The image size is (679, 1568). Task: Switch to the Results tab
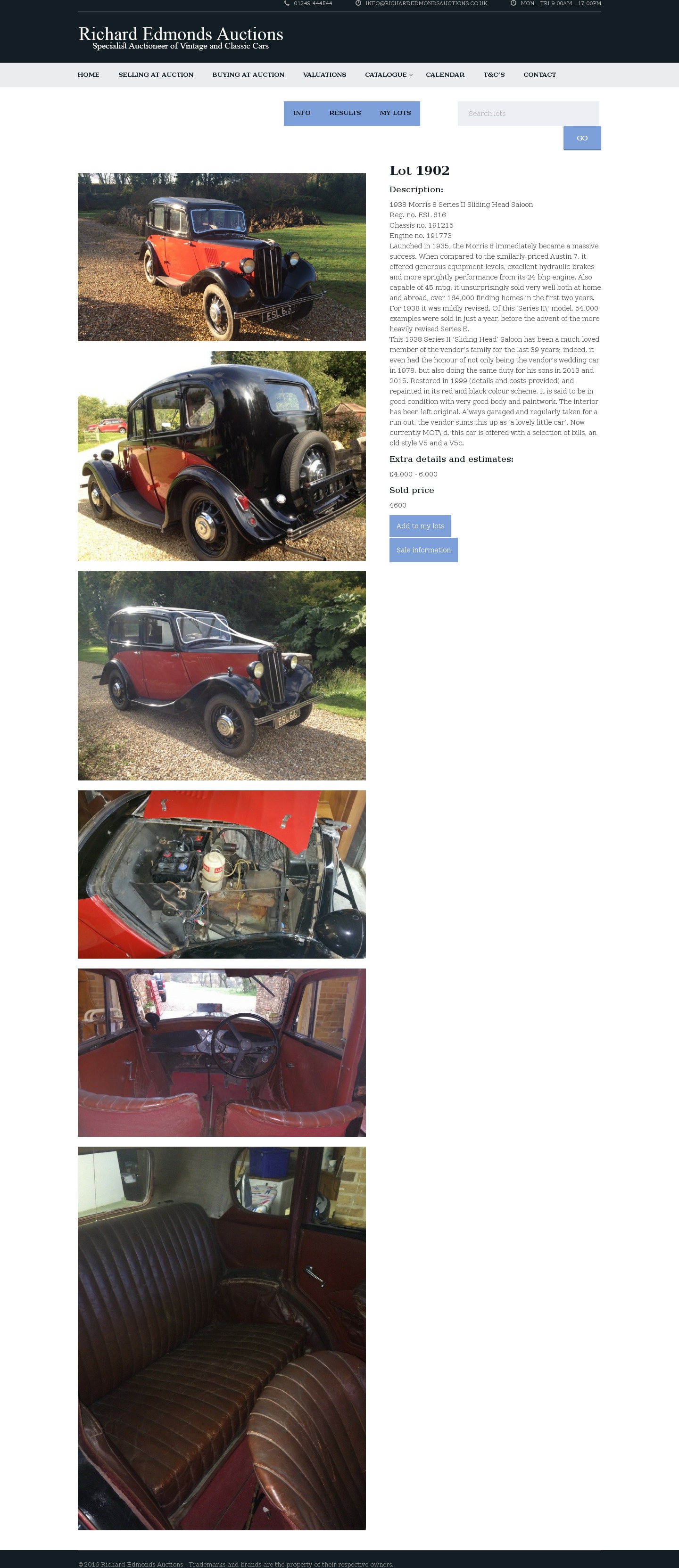click(x=345, y=113)
